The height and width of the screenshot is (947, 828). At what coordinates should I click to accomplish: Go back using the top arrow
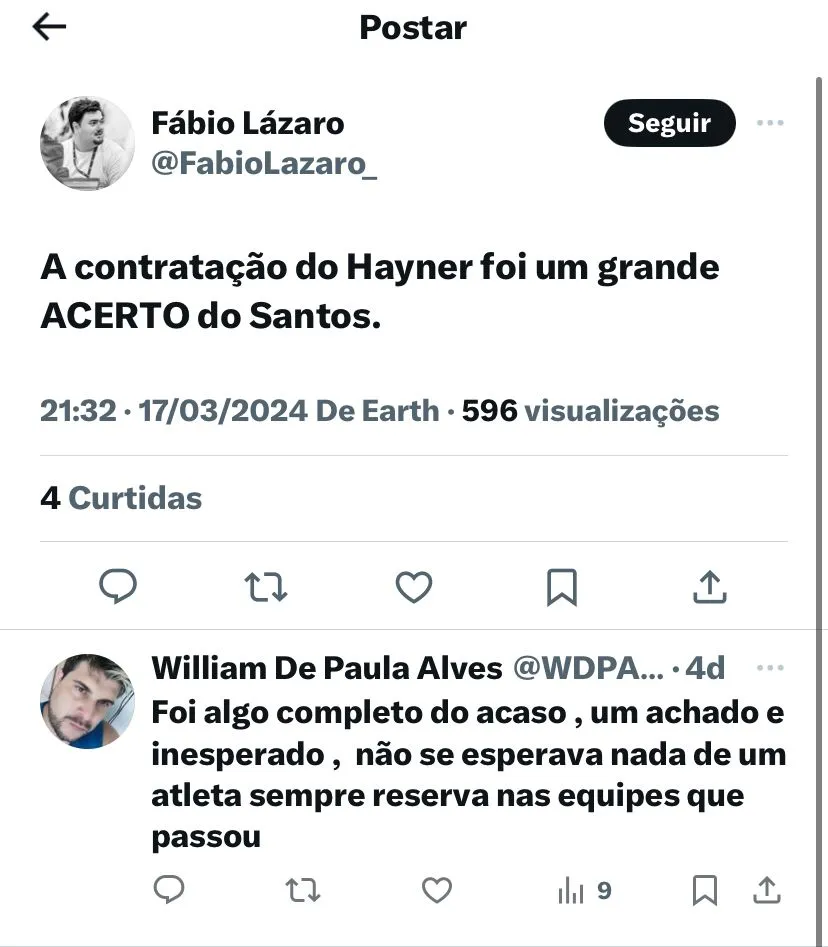[49, 28]
